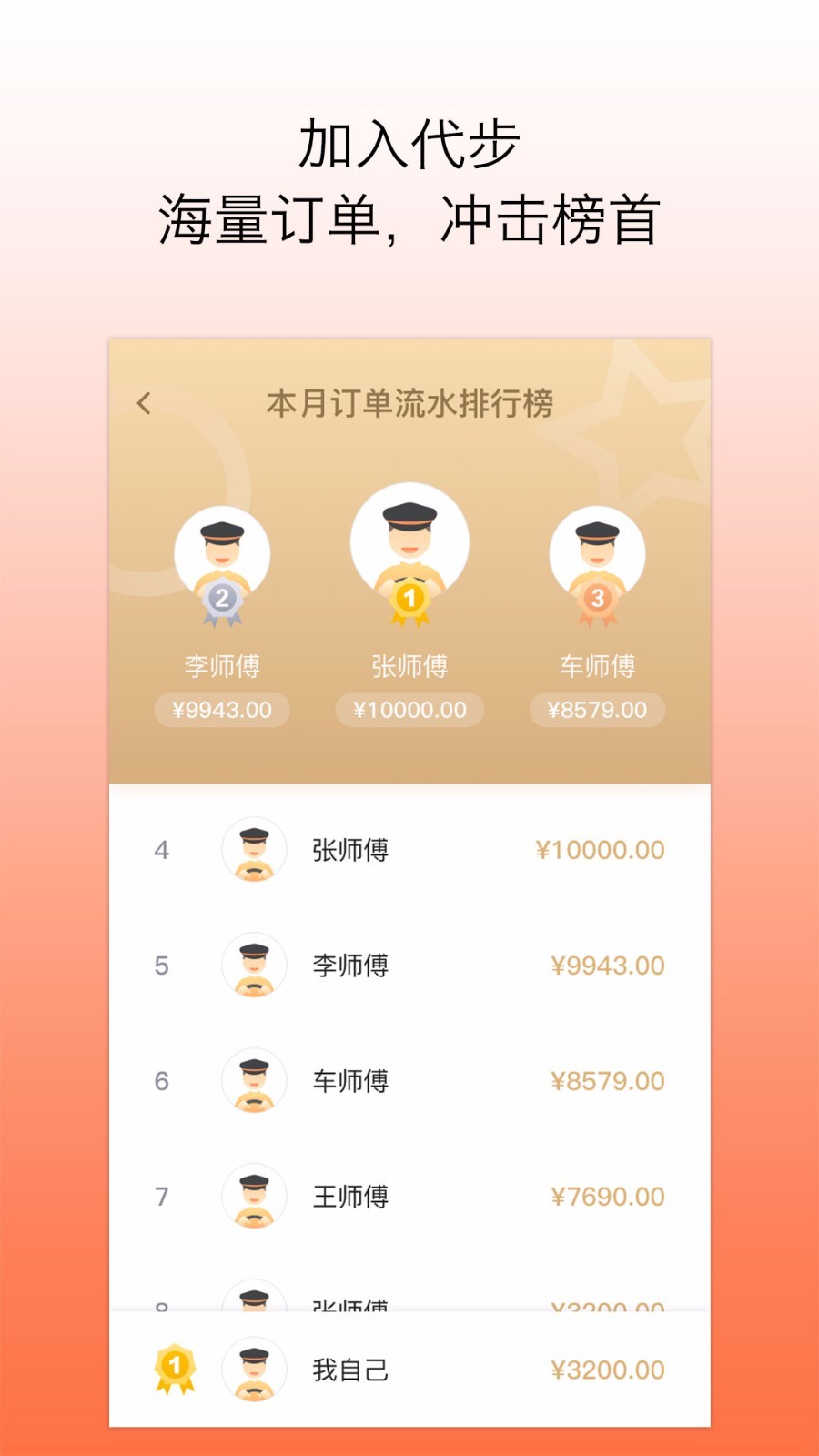Tap the avatar of rank 7 王师傅

coord(254,1196)
